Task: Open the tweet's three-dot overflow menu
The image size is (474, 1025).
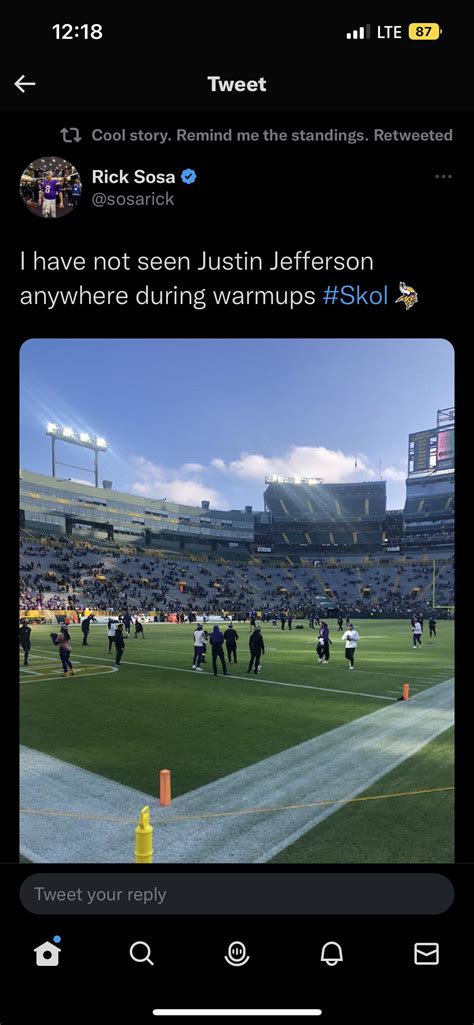Action: (443, 176)
